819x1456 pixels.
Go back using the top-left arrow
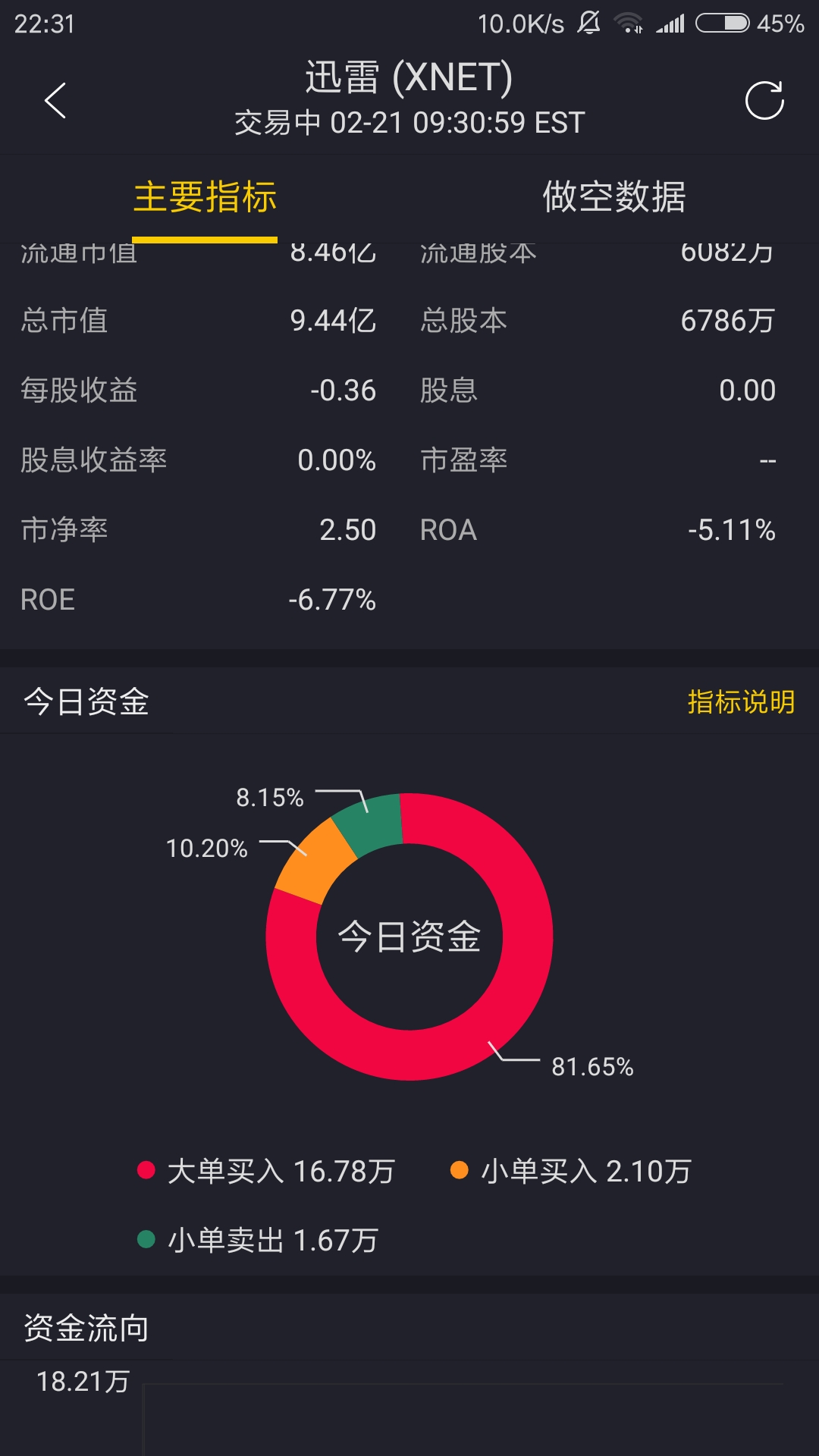[55, 100]
